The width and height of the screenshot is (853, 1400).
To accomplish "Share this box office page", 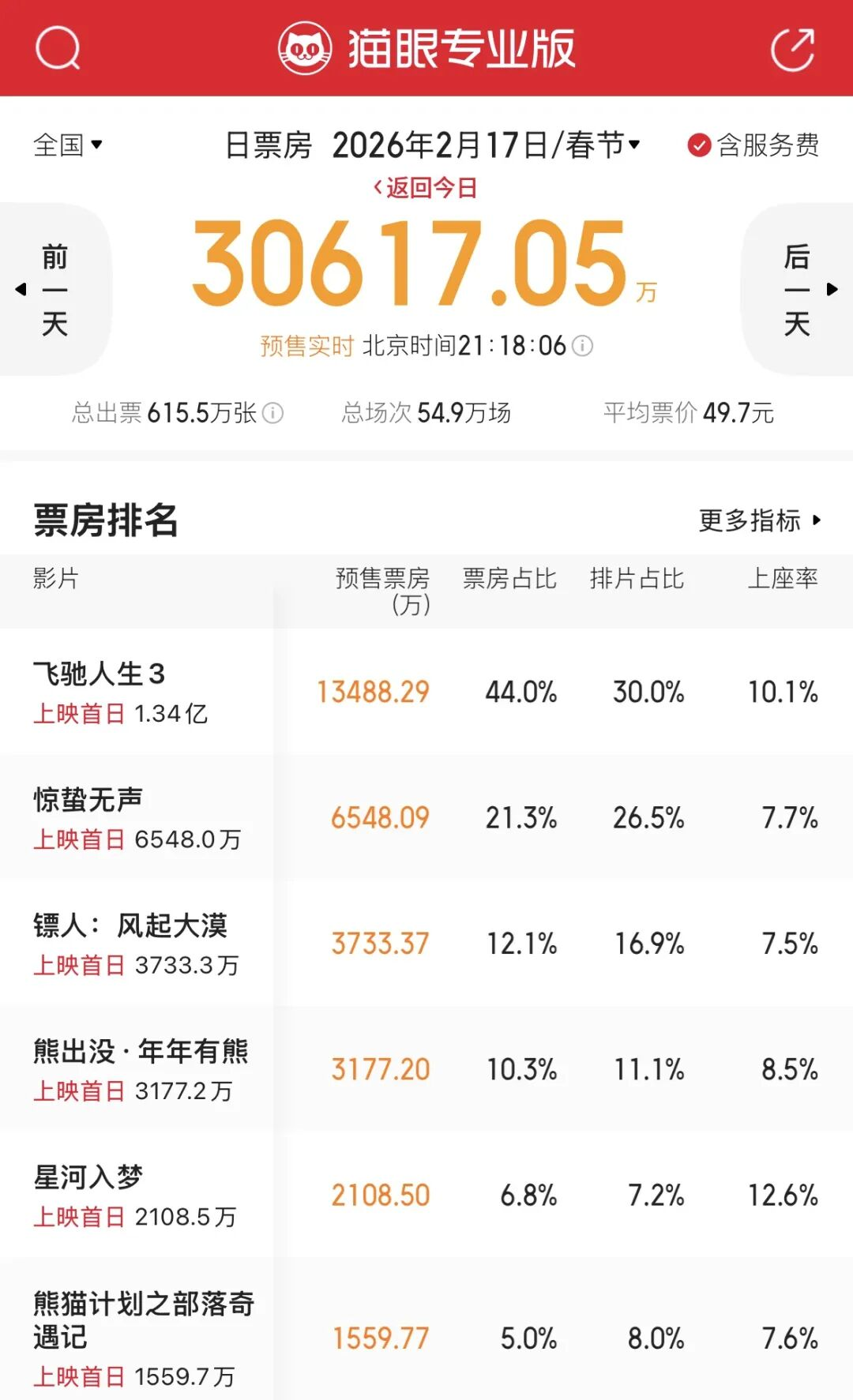I will tap(792, 49).
